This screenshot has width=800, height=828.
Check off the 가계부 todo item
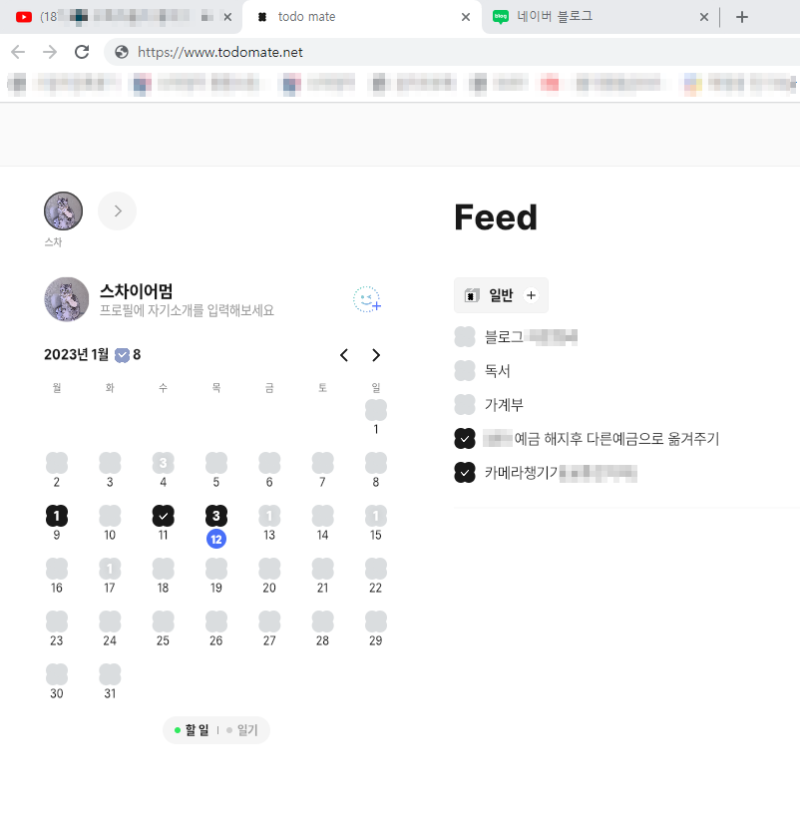pos(464,404)
